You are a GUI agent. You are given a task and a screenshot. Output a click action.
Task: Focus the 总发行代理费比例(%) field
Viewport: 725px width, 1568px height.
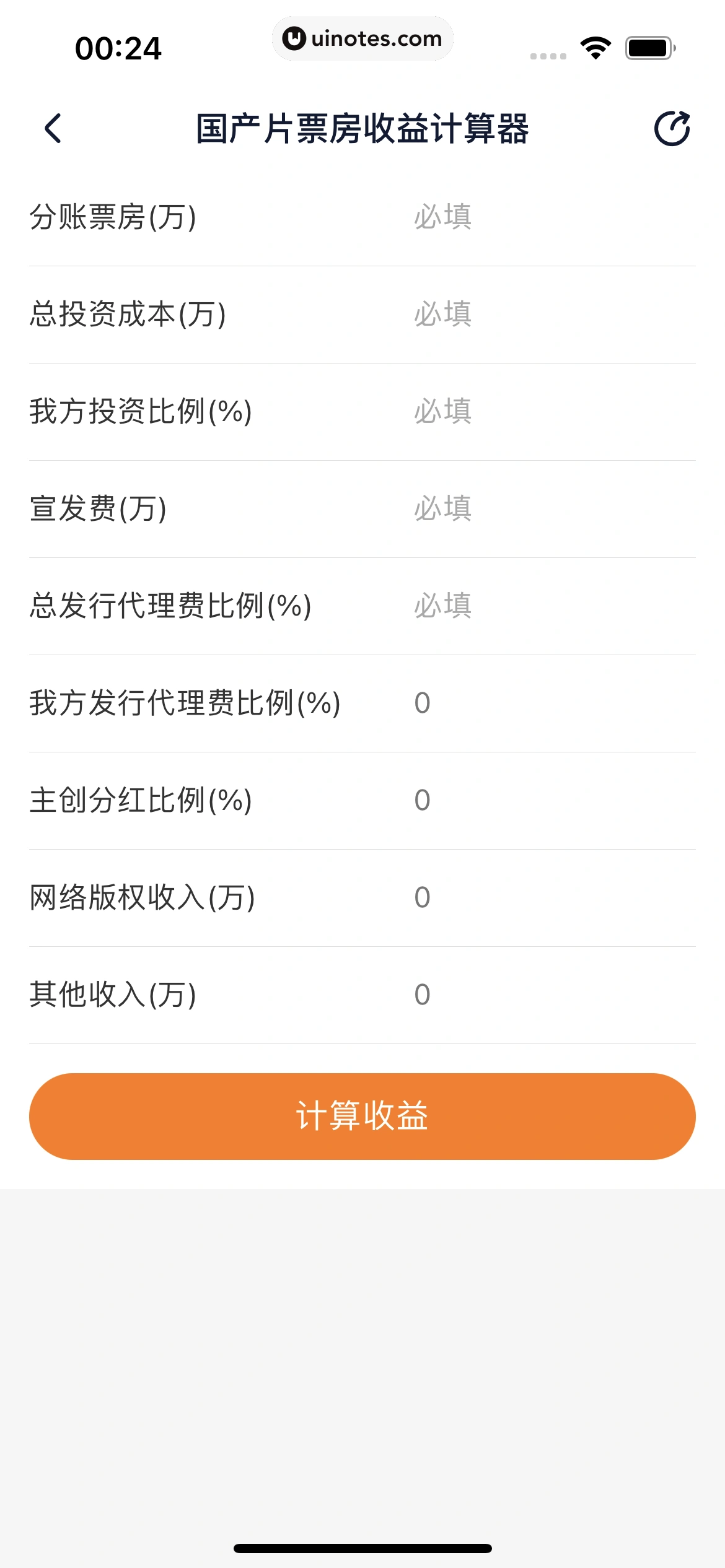pyautogui.click(x=551, y=606)
